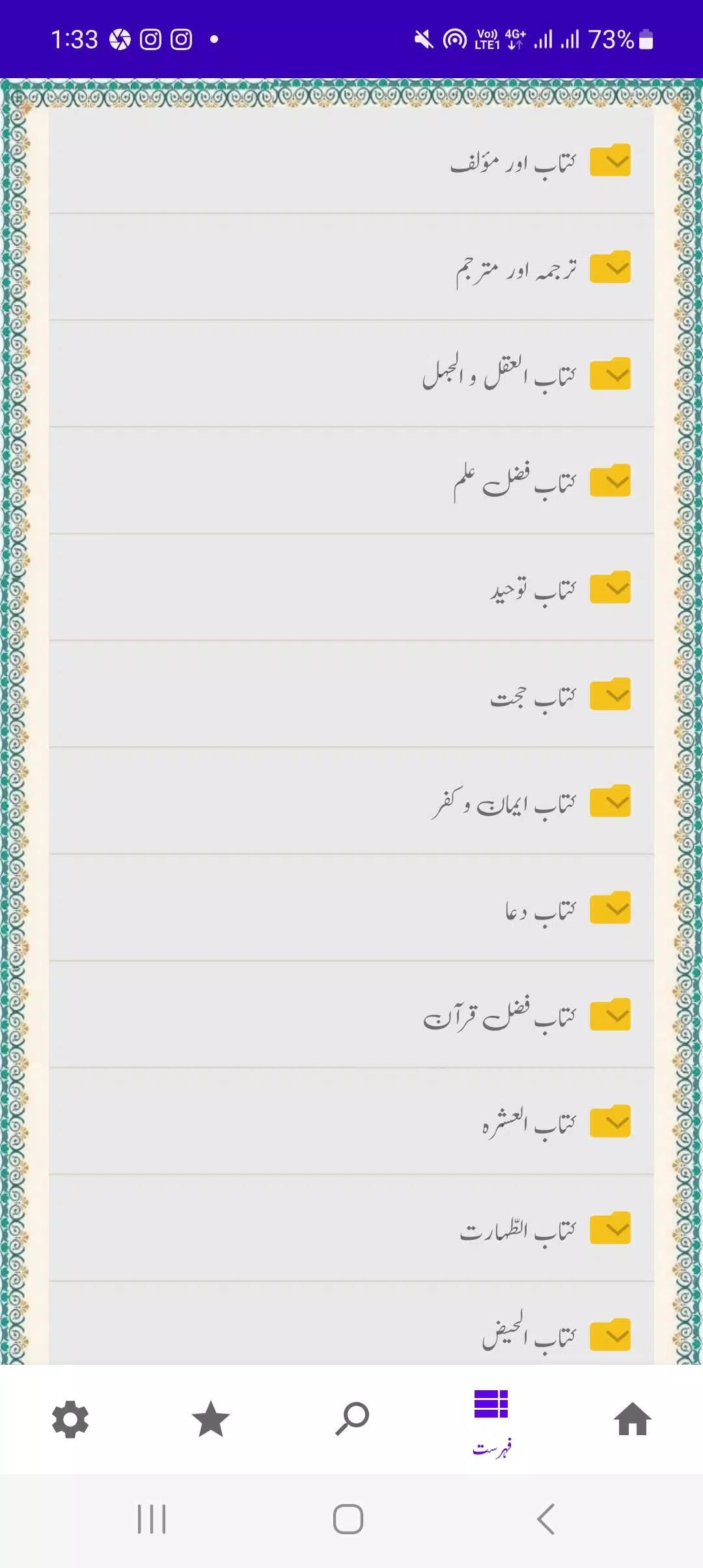
Task: Click the folder icon beside کتاب توحید
Action: point(610,587)
